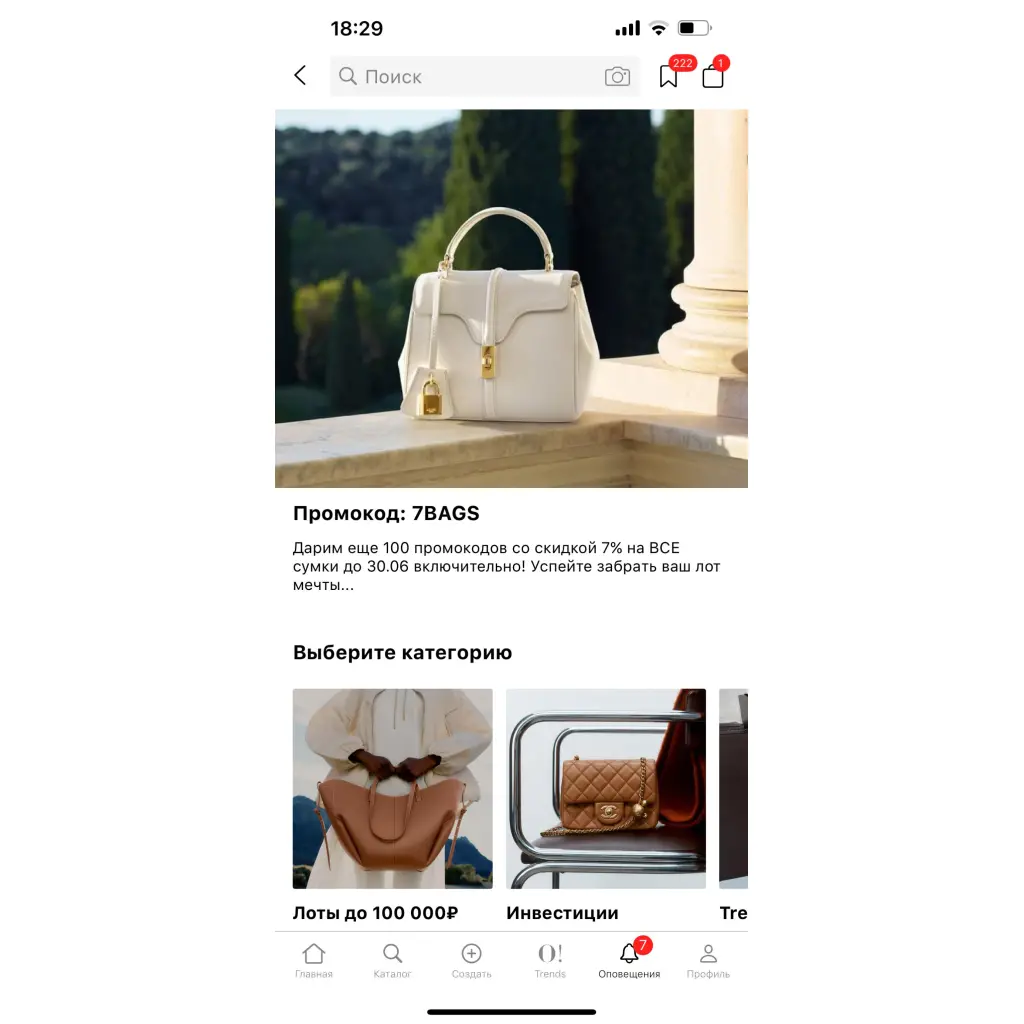This screenshot has width=1024, height=1024.
Task: Switch to the Главная tab
Action: [314, 960]
